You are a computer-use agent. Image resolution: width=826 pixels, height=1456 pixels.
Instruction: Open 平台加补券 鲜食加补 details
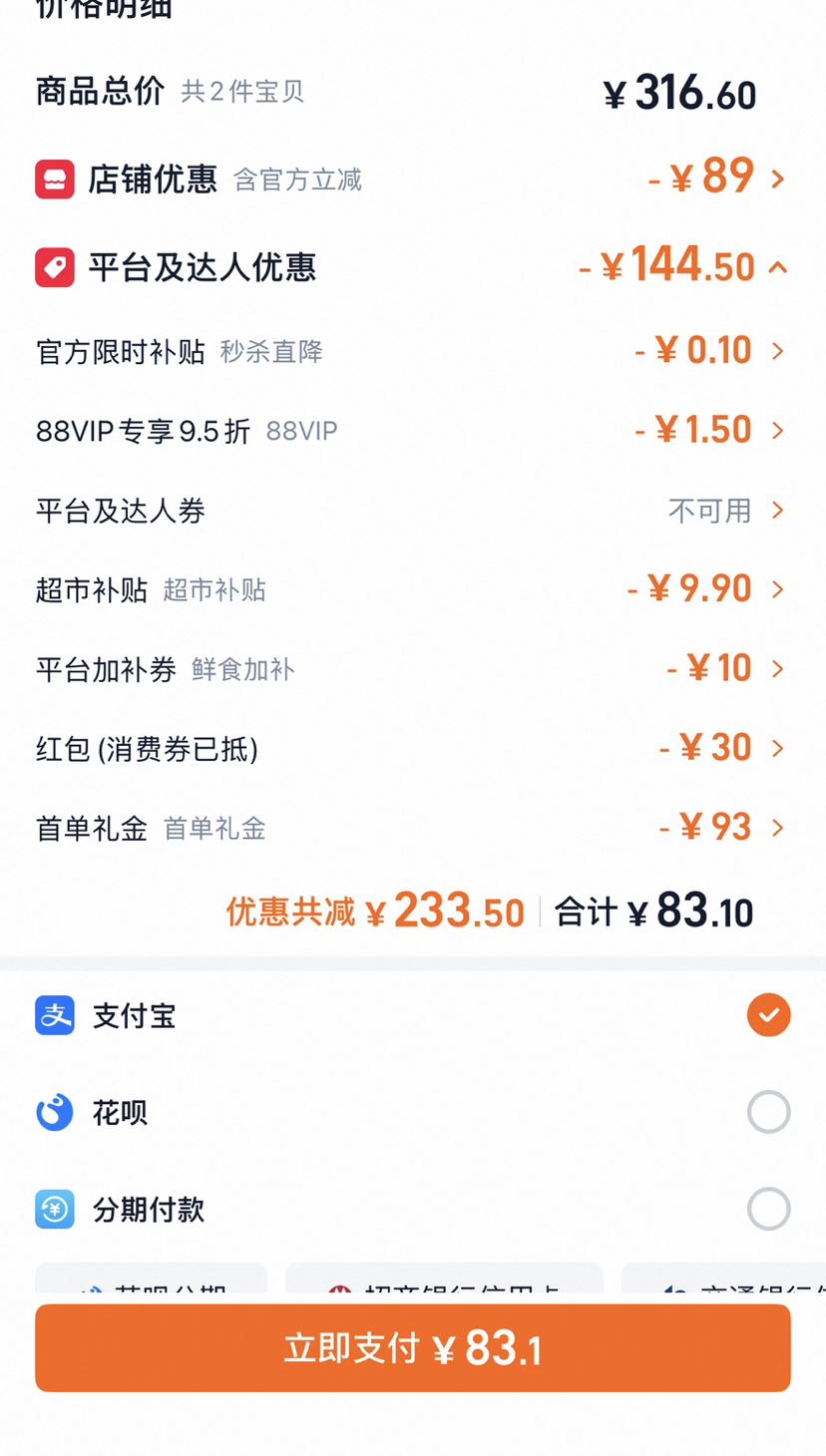pyautogui.click(x=412, y=669)
